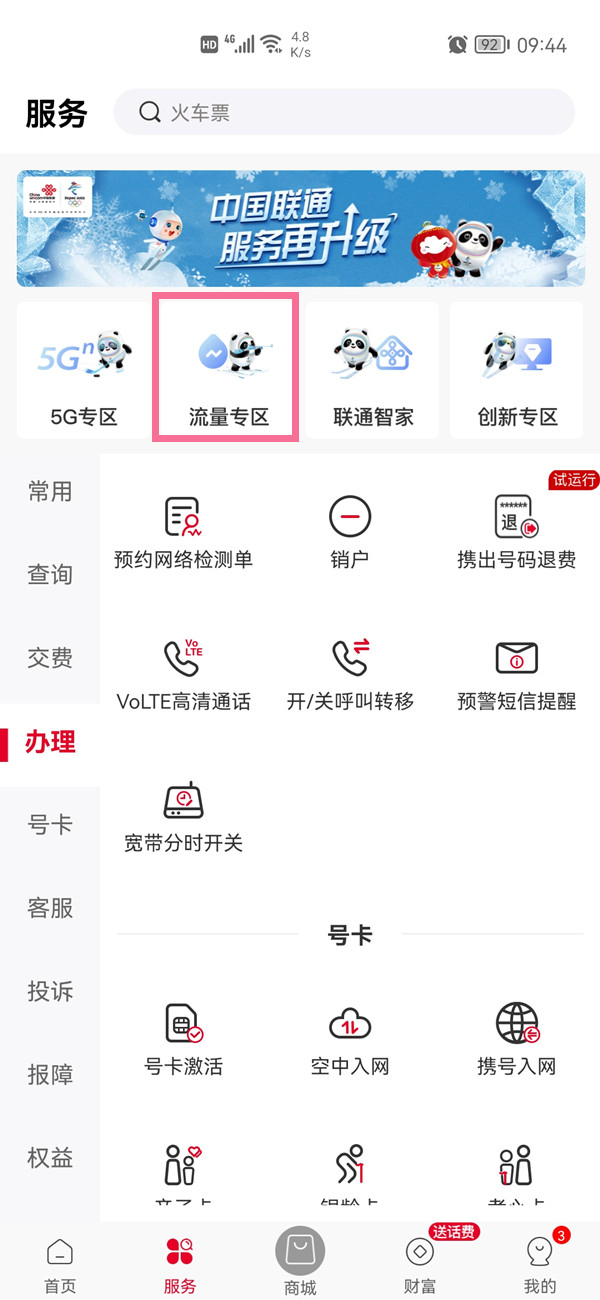Open 开/关呼叫转移 service
The width and height of the screenshot is (600, 1300).
click(x=350, y=674)
